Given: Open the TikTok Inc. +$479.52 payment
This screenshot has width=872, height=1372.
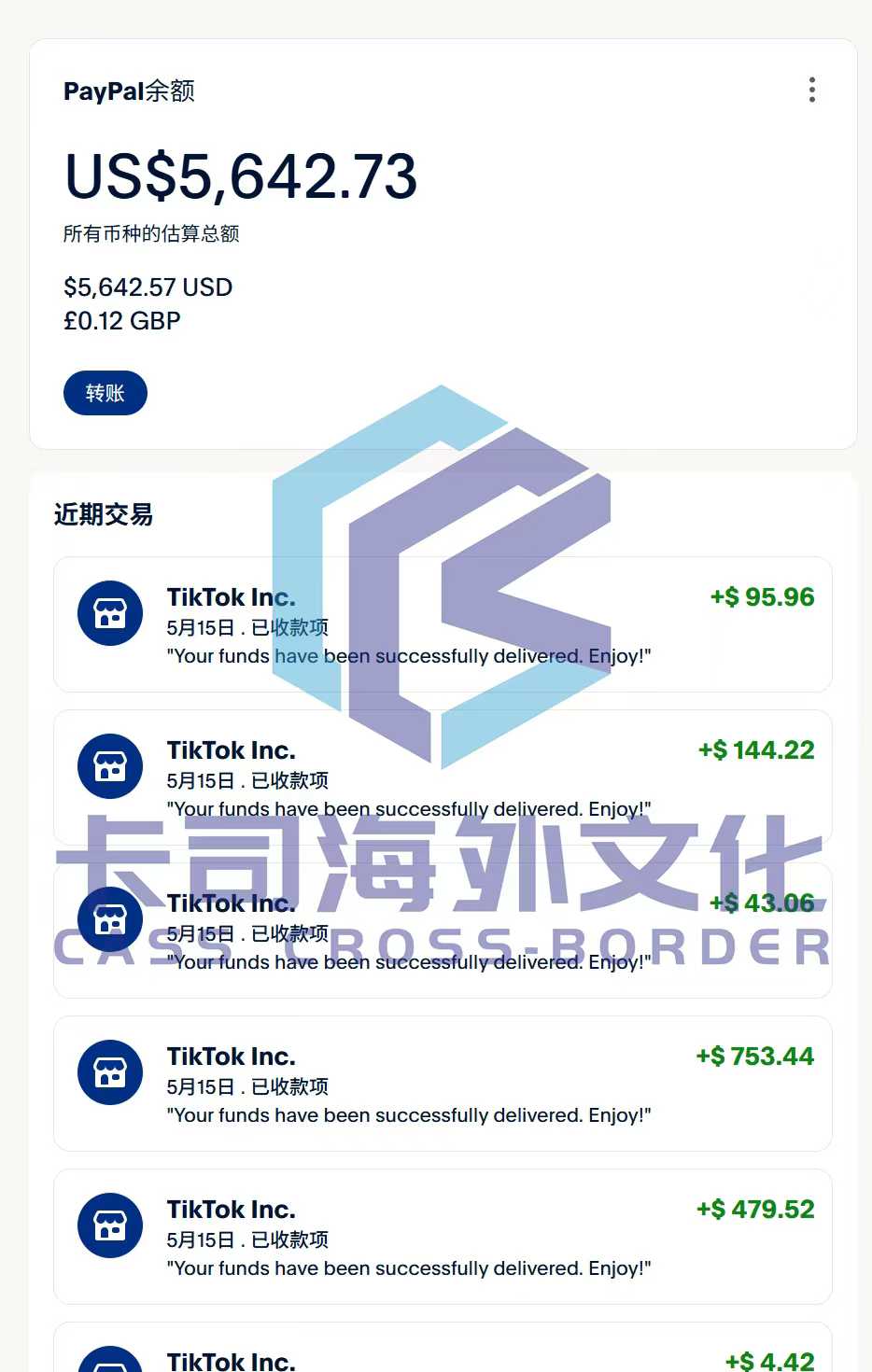Looking at the screenshot, I should click(443, 1237).
